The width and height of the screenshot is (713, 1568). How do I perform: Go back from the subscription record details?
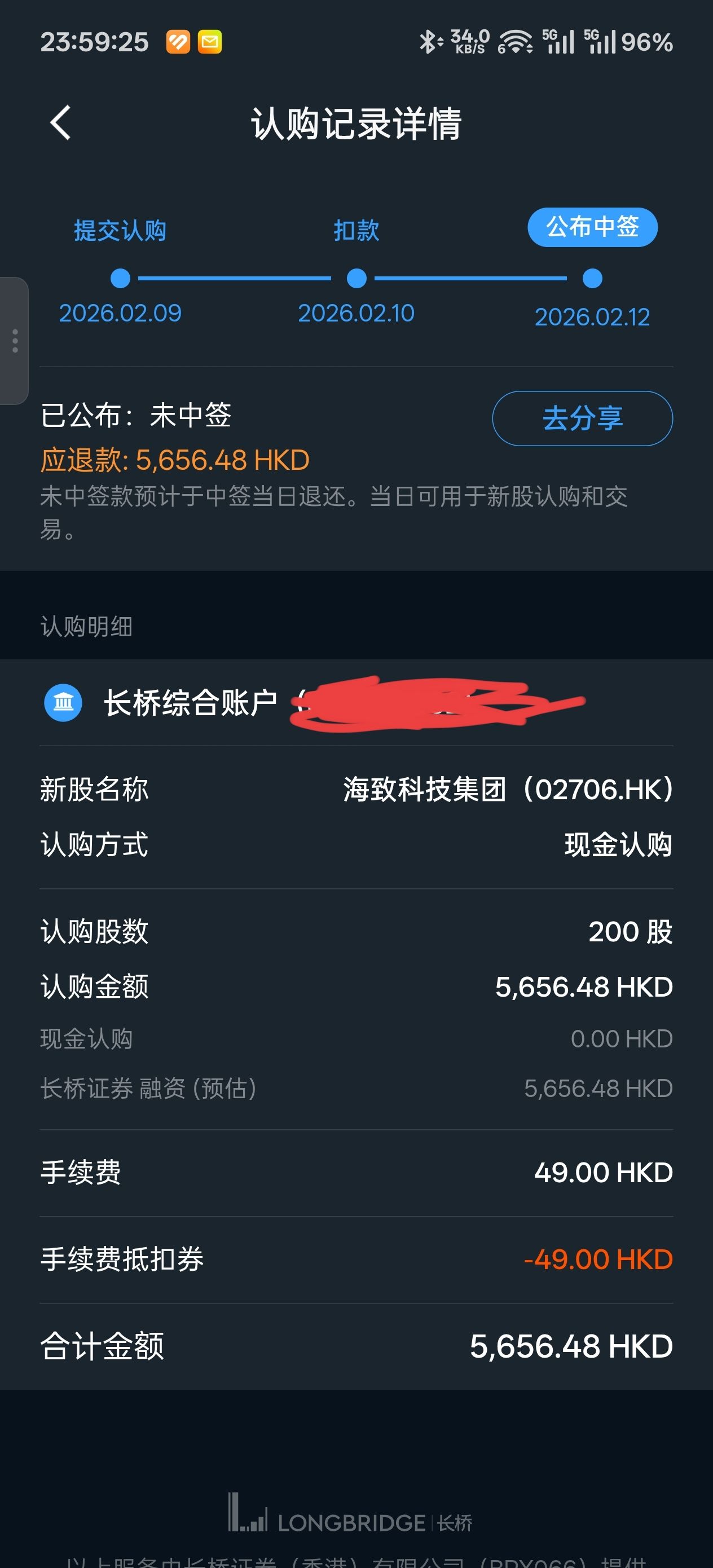[x=60, y=122]
